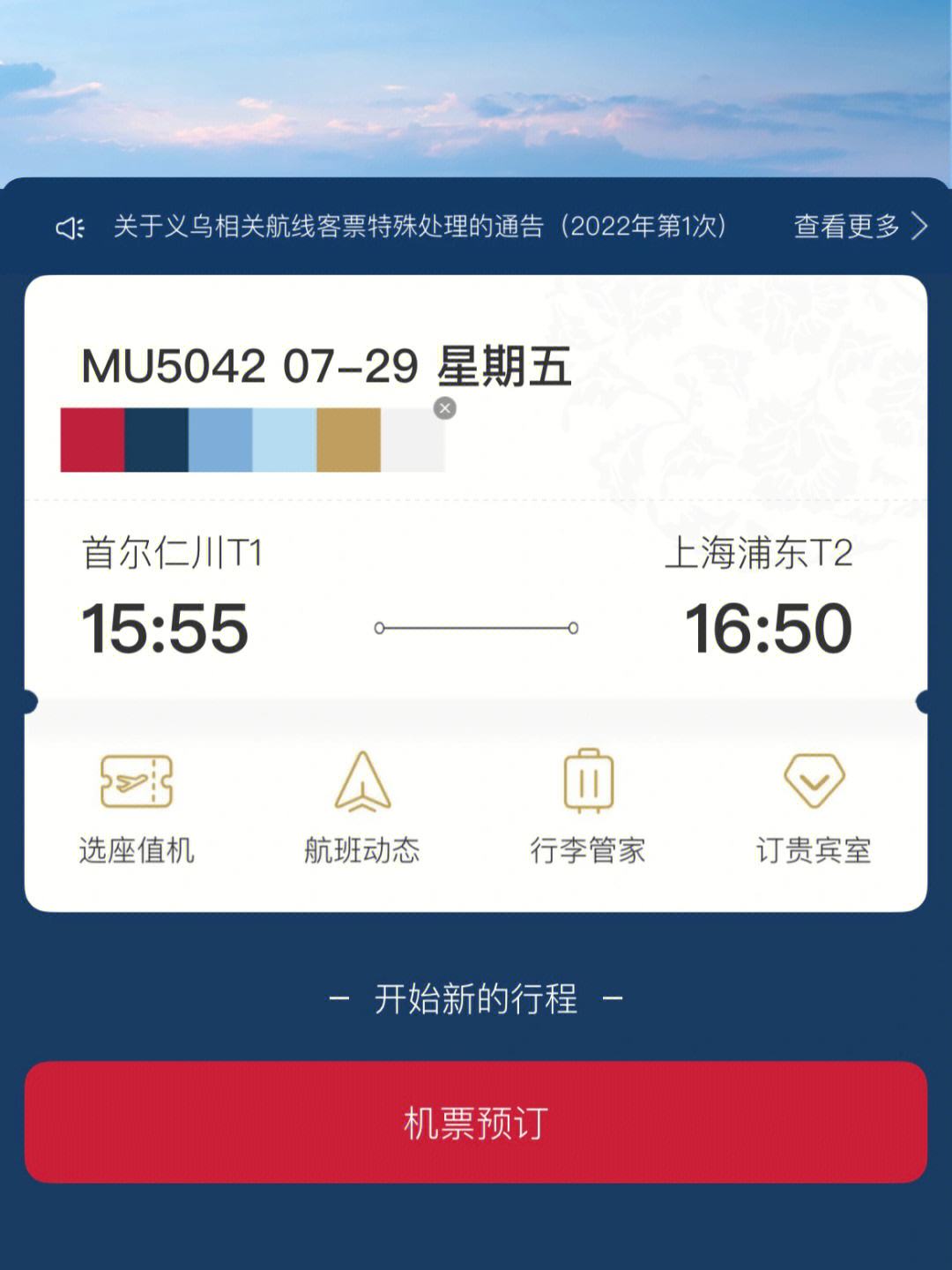This screenshot has height=1270, width=952.
Task: Dismiss the color palette overlay
Action: click(445, 408)
